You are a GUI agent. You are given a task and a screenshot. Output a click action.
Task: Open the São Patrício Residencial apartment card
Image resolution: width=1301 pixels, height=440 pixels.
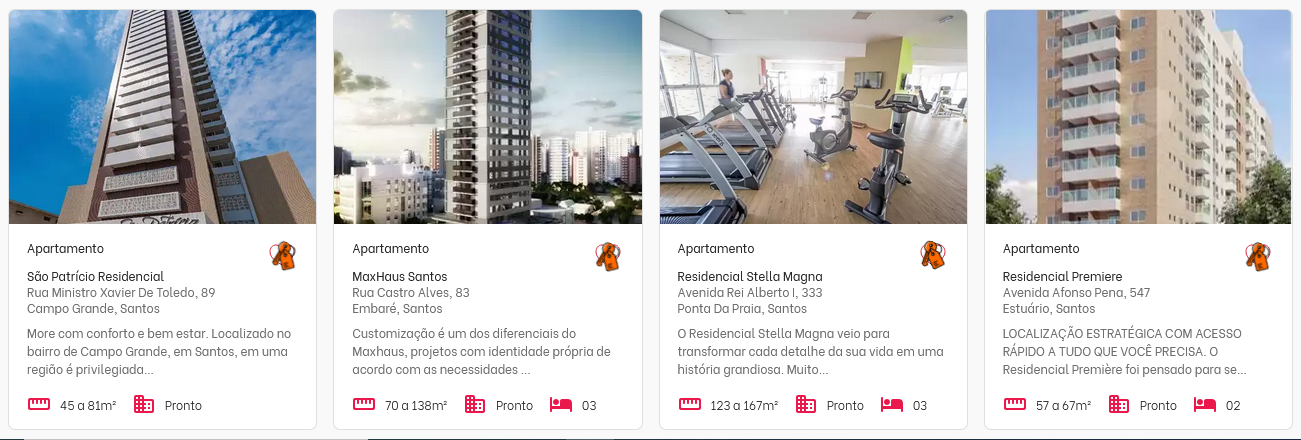pos(95,277)
